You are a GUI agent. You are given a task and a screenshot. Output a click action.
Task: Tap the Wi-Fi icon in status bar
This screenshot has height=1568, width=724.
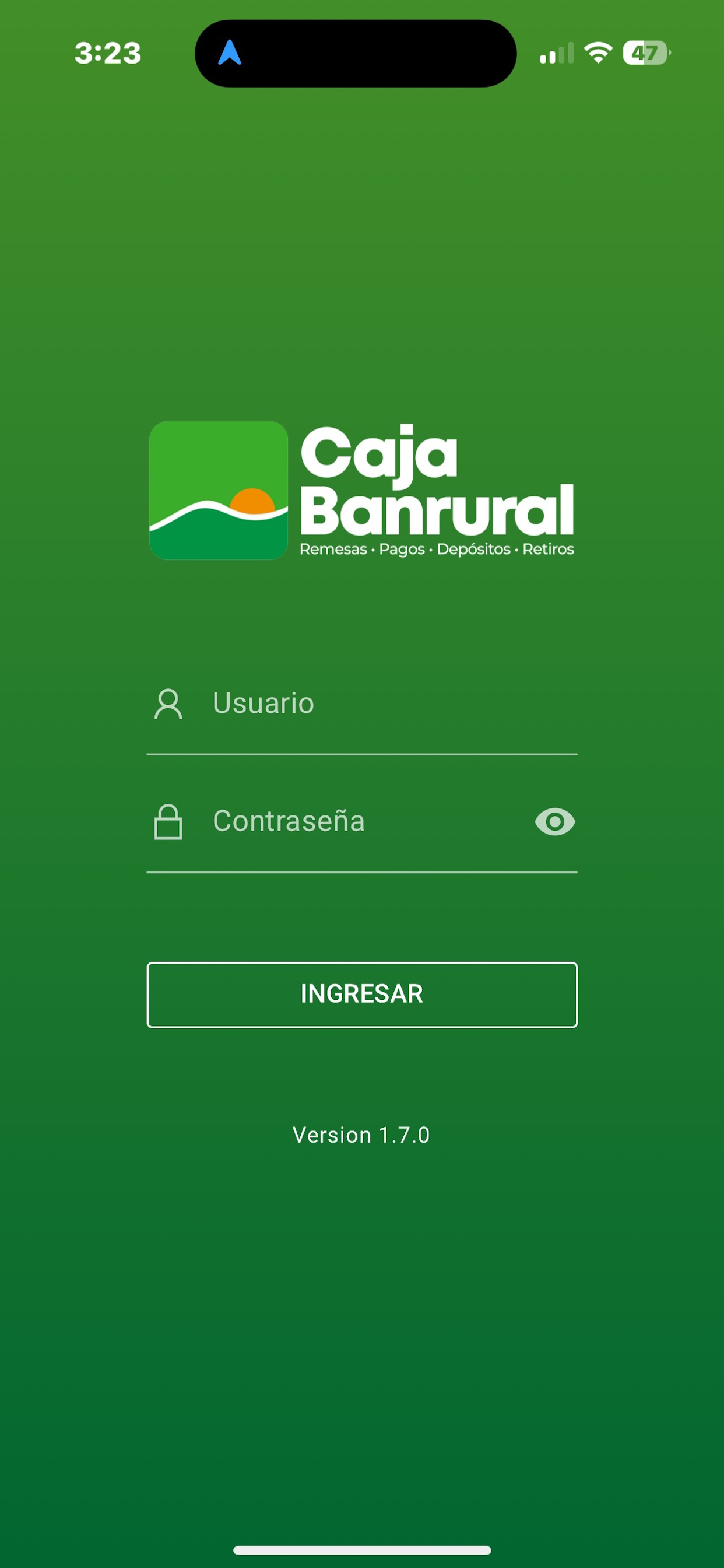coord(598,53)
